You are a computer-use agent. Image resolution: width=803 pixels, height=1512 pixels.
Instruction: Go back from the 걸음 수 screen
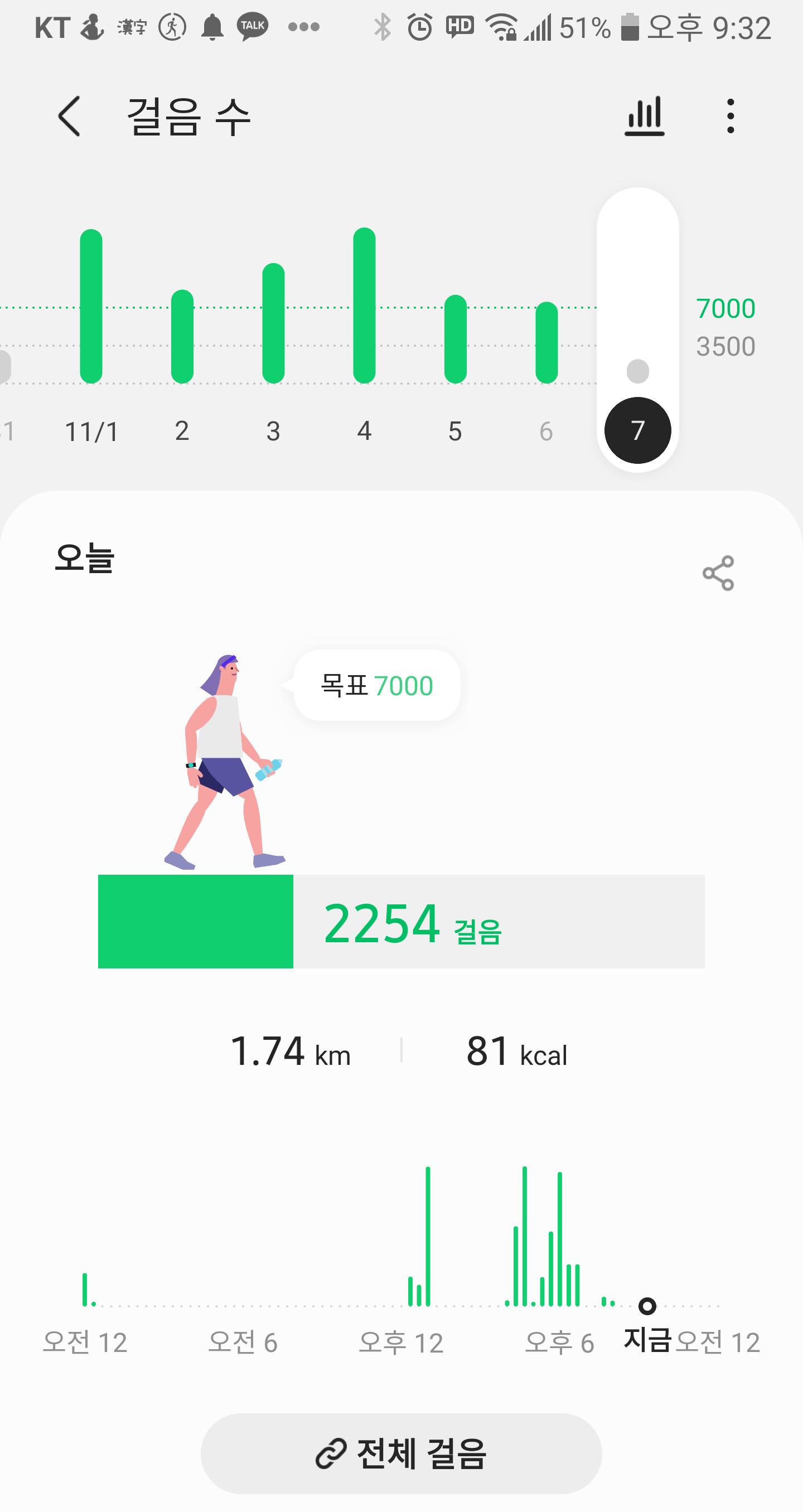69,116
